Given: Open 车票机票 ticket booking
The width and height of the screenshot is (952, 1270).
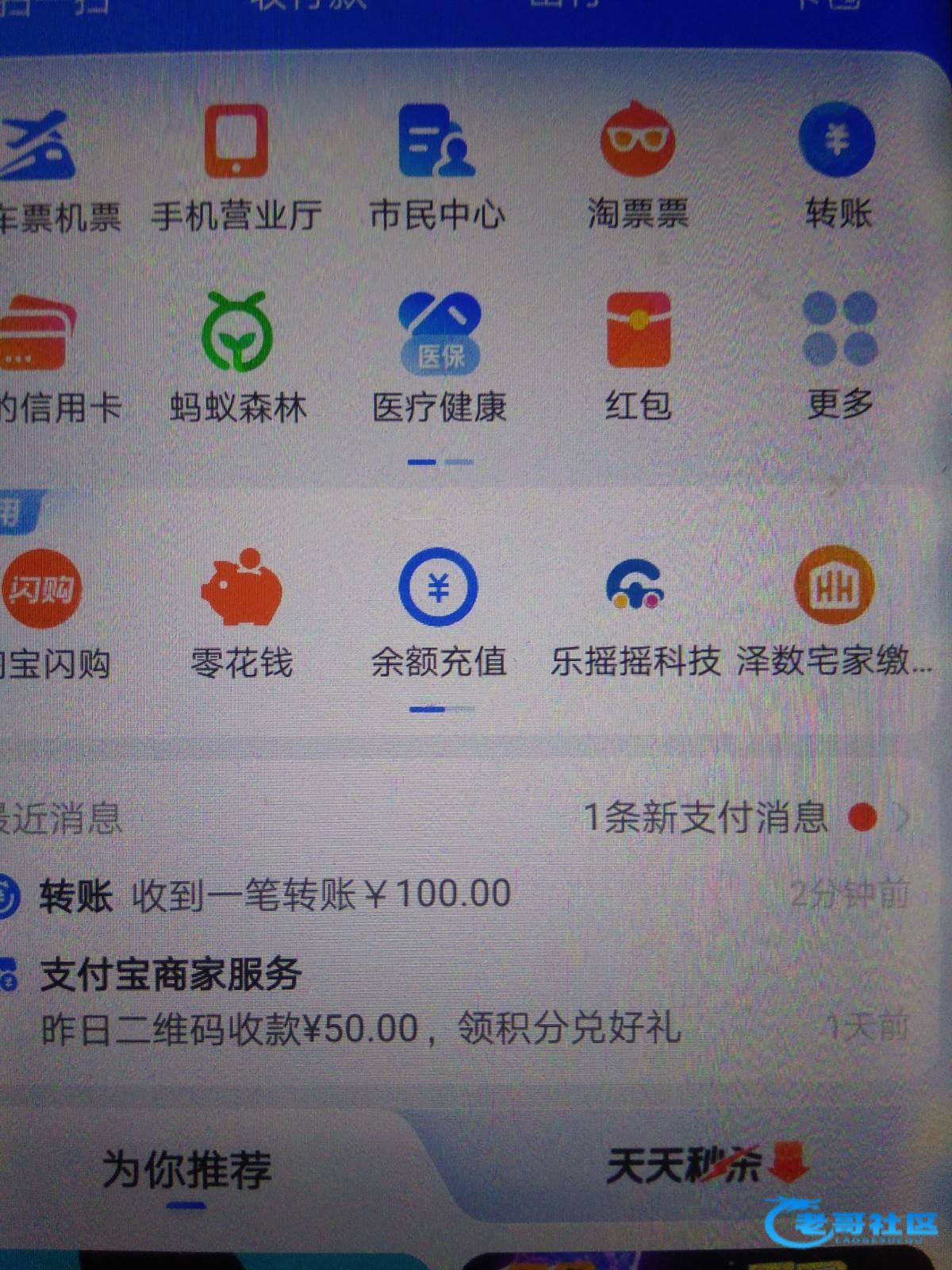Looking at the screenshot, I should 48,168.
